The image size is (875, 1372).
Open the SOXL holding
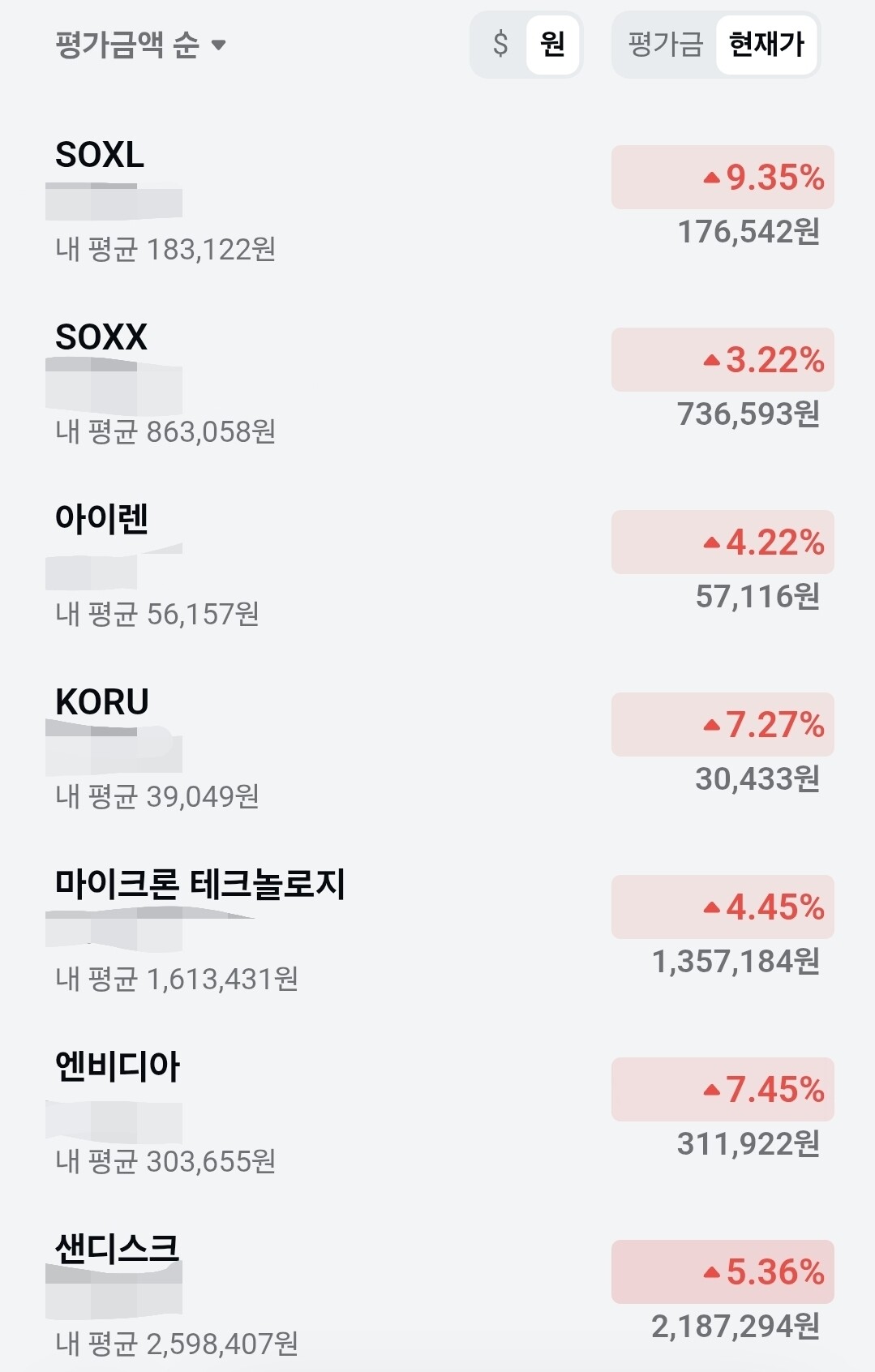tap(438, 199)
